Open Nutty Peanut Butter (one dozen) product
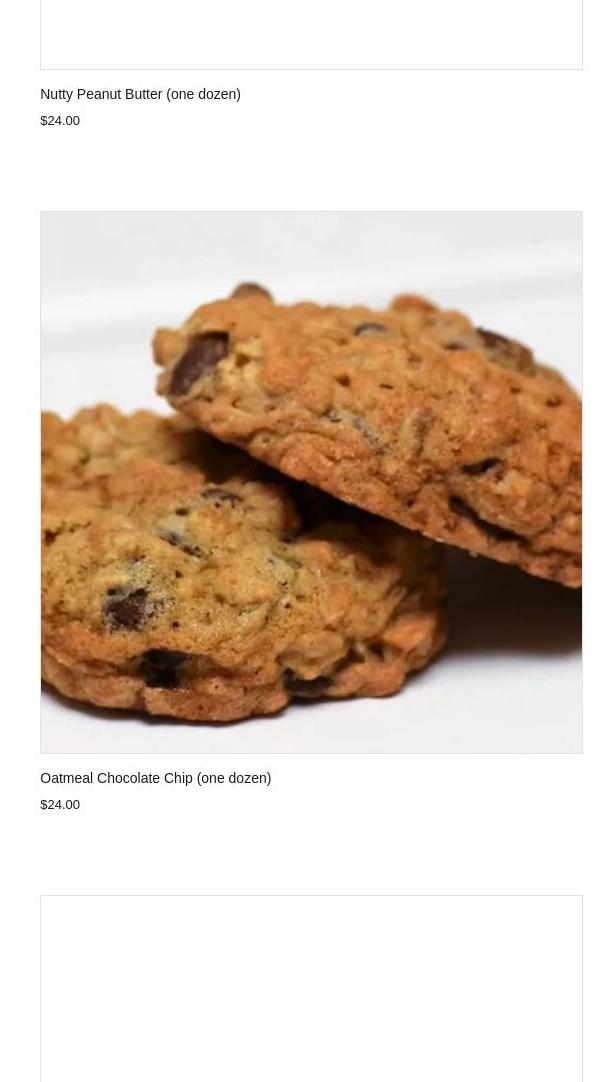Image resolution: width=605 pixels, height=1082 pixels. [x=140, y=94]
